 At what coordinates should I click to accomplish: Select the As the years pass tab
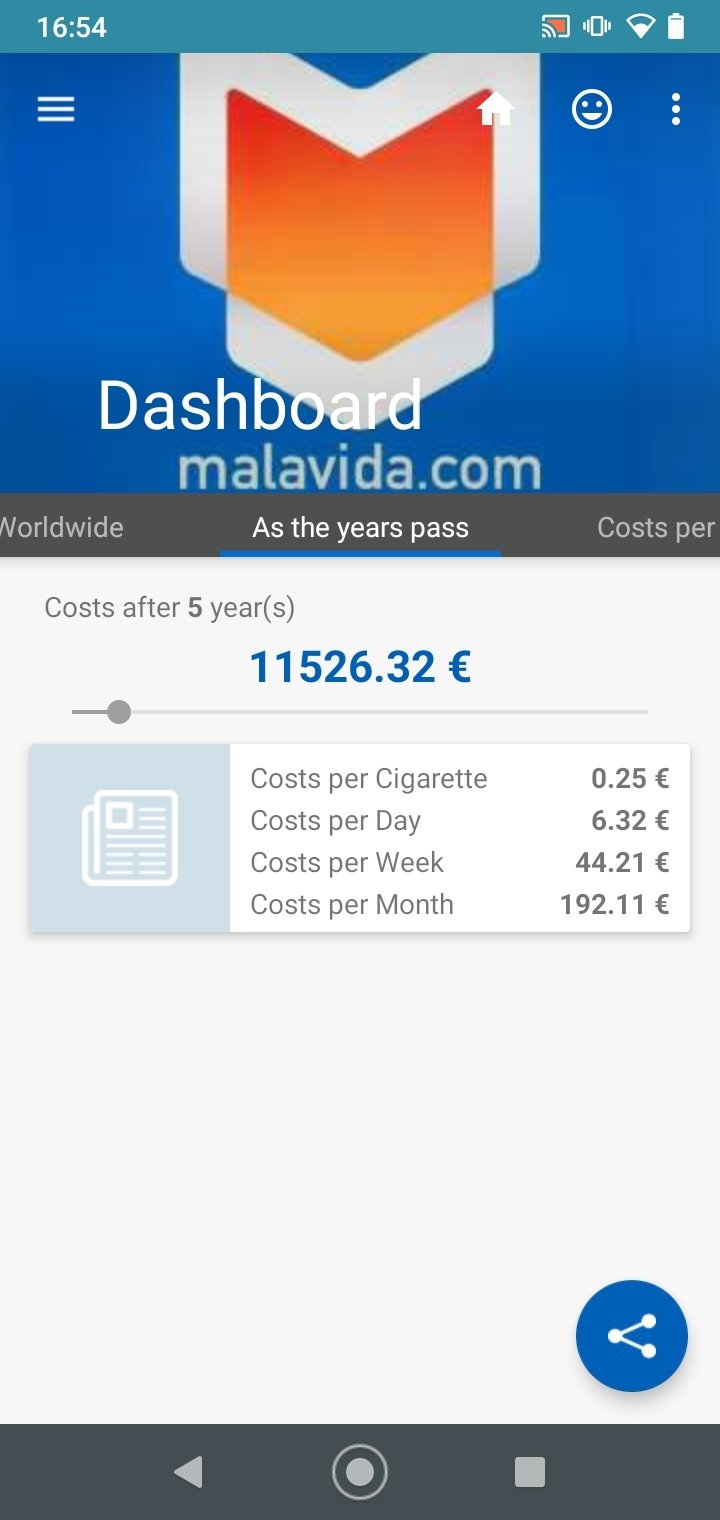pyautogui.click(x=360, y=527)
